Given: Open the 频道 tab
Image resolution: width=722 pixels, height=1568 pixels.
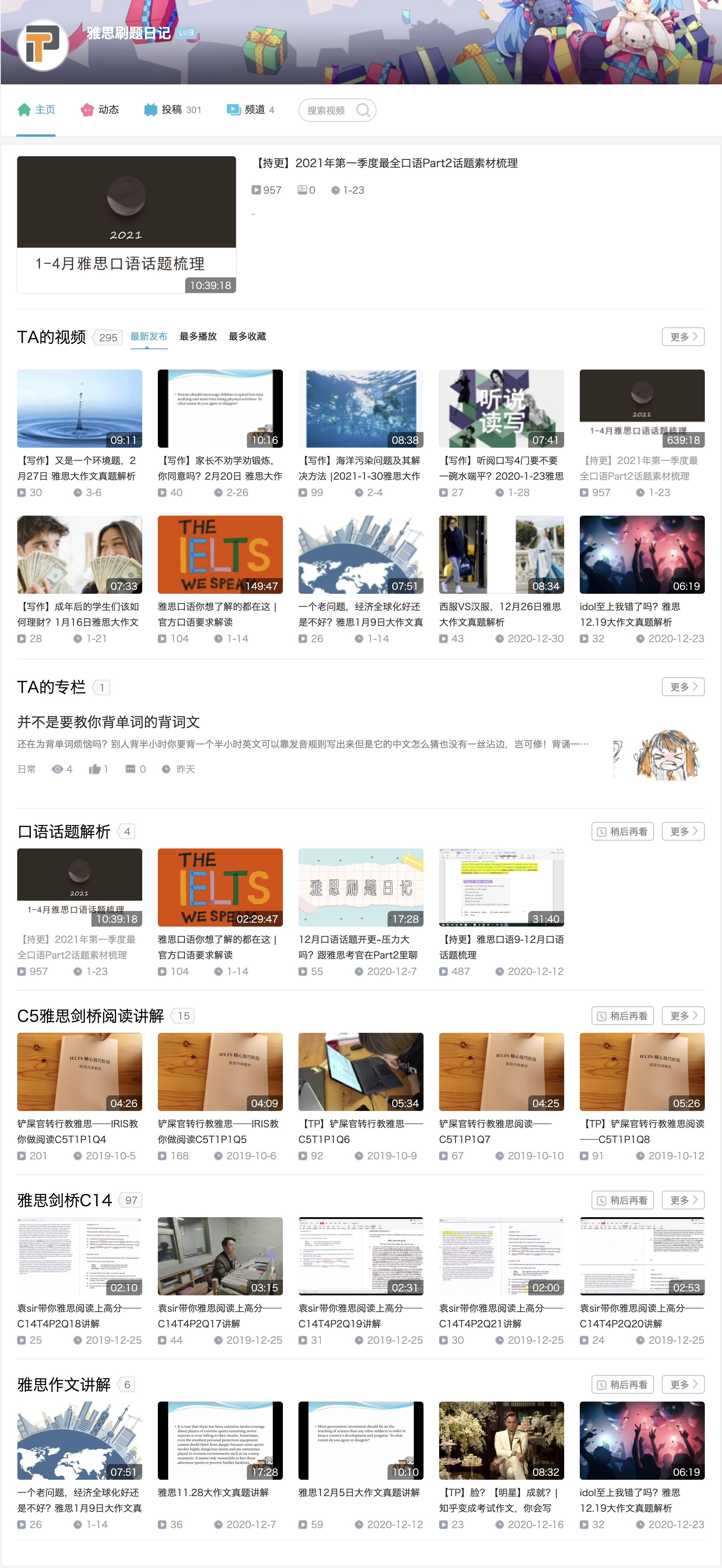Looking at the screenshot, I should pos(251,110).
